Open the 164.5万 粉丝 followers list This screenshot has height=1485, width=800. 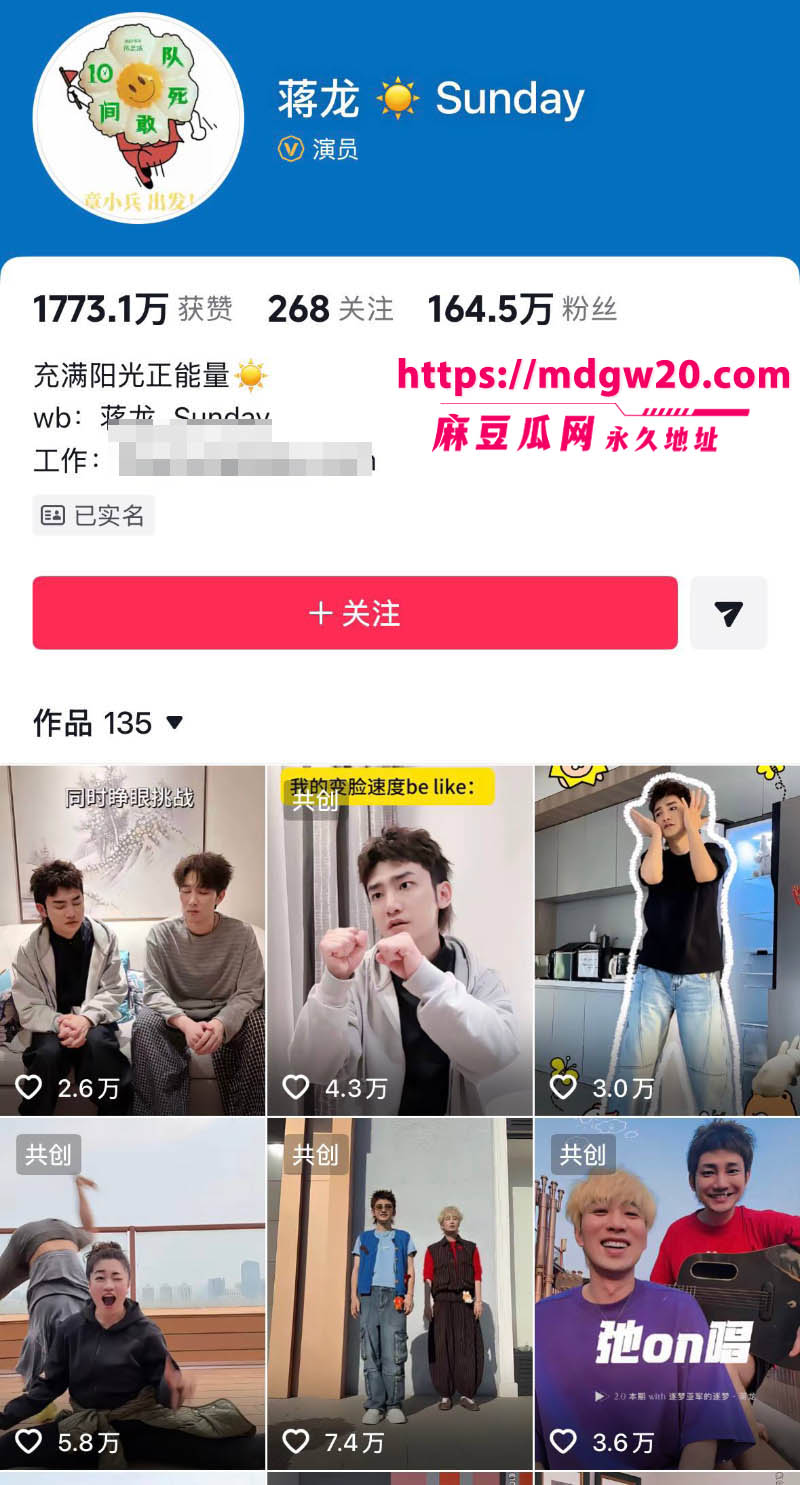coord(522,309)
